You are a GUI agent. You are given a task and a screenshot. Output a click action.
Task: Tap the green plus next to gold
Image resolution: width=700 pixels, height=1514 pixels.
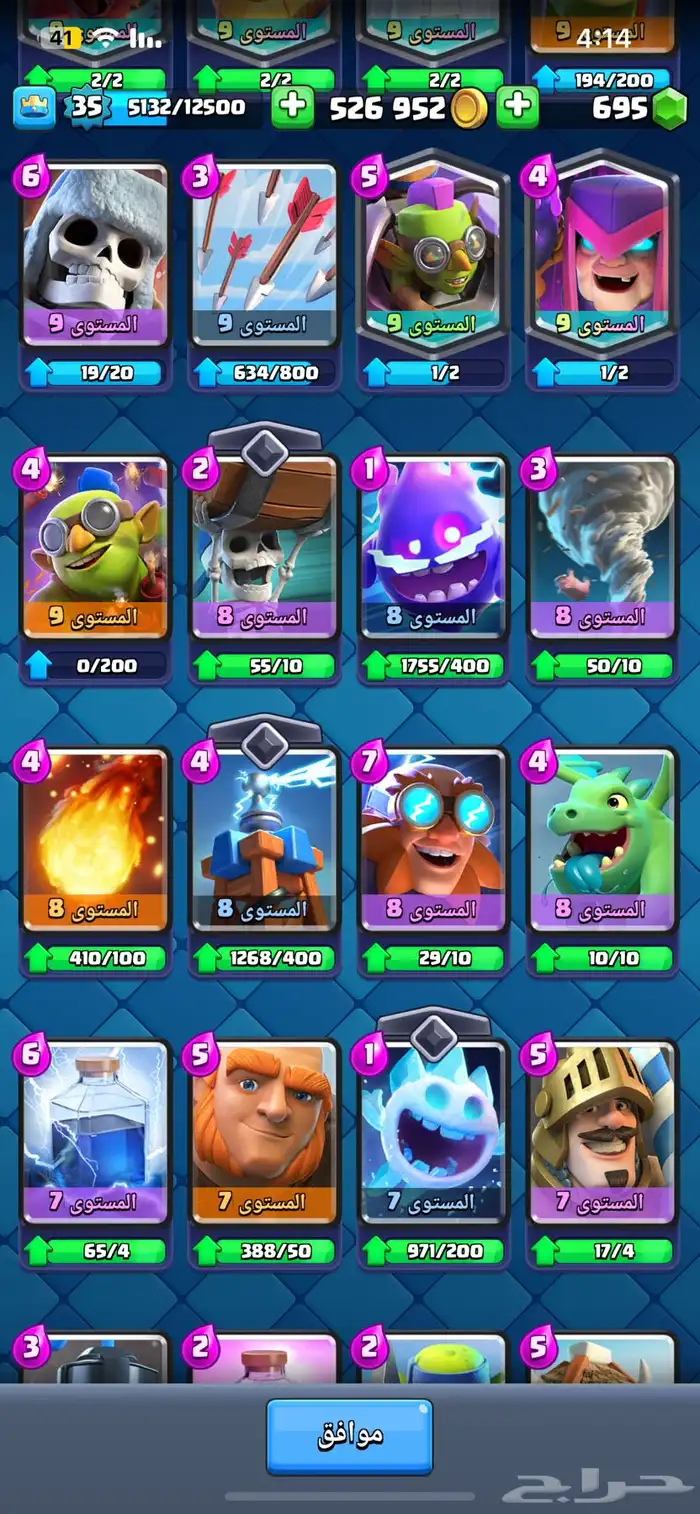[x=293, y=107]
